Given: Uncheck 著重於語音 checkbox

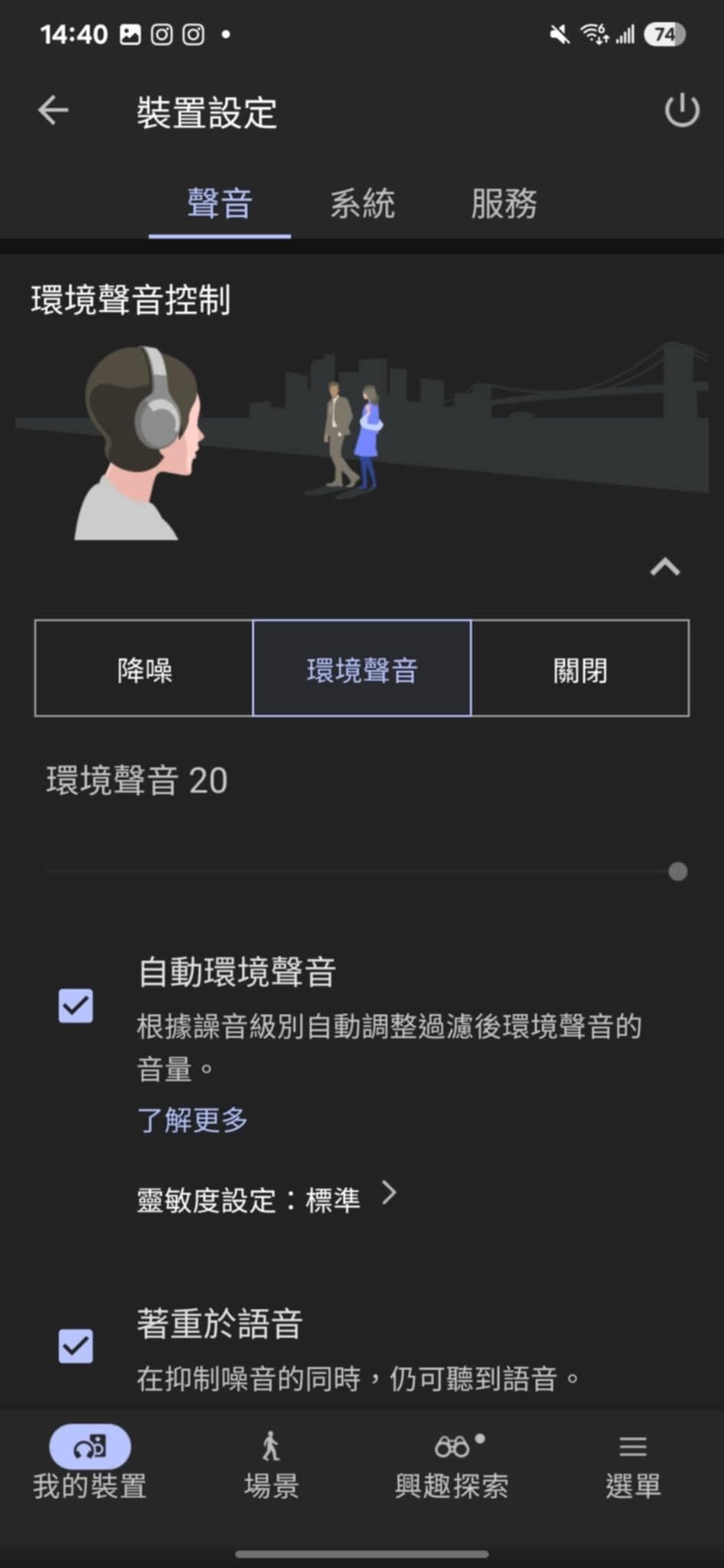Looking at the screenshot, I should click(x=76, y=1345).
